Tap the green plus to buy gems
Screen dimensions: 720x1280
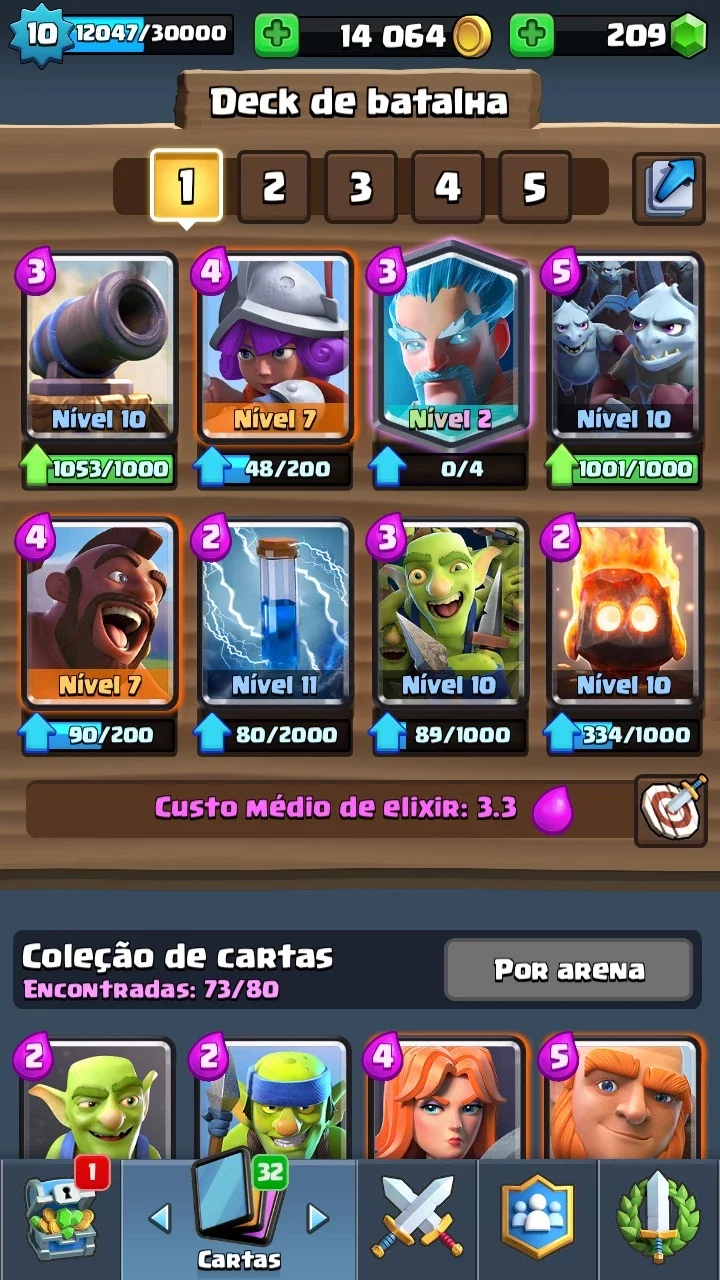[x=532, y=36]
